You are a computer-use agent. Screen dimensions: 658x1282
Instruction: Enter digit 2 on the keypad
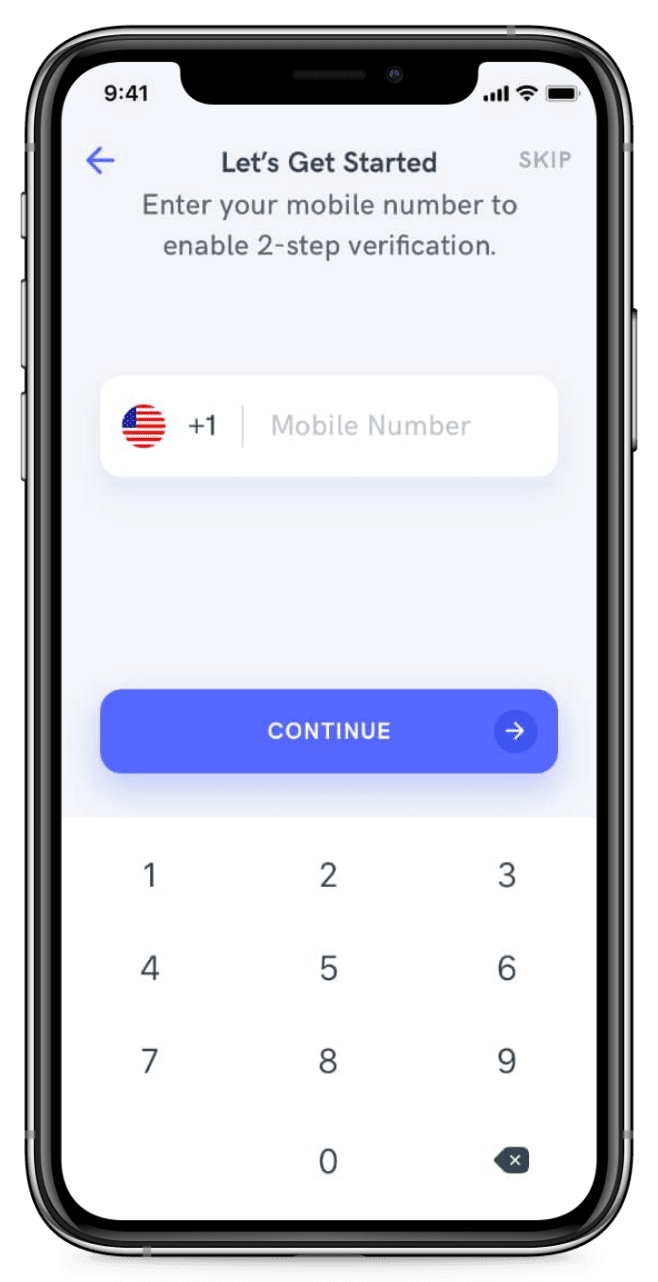(328, 876)
